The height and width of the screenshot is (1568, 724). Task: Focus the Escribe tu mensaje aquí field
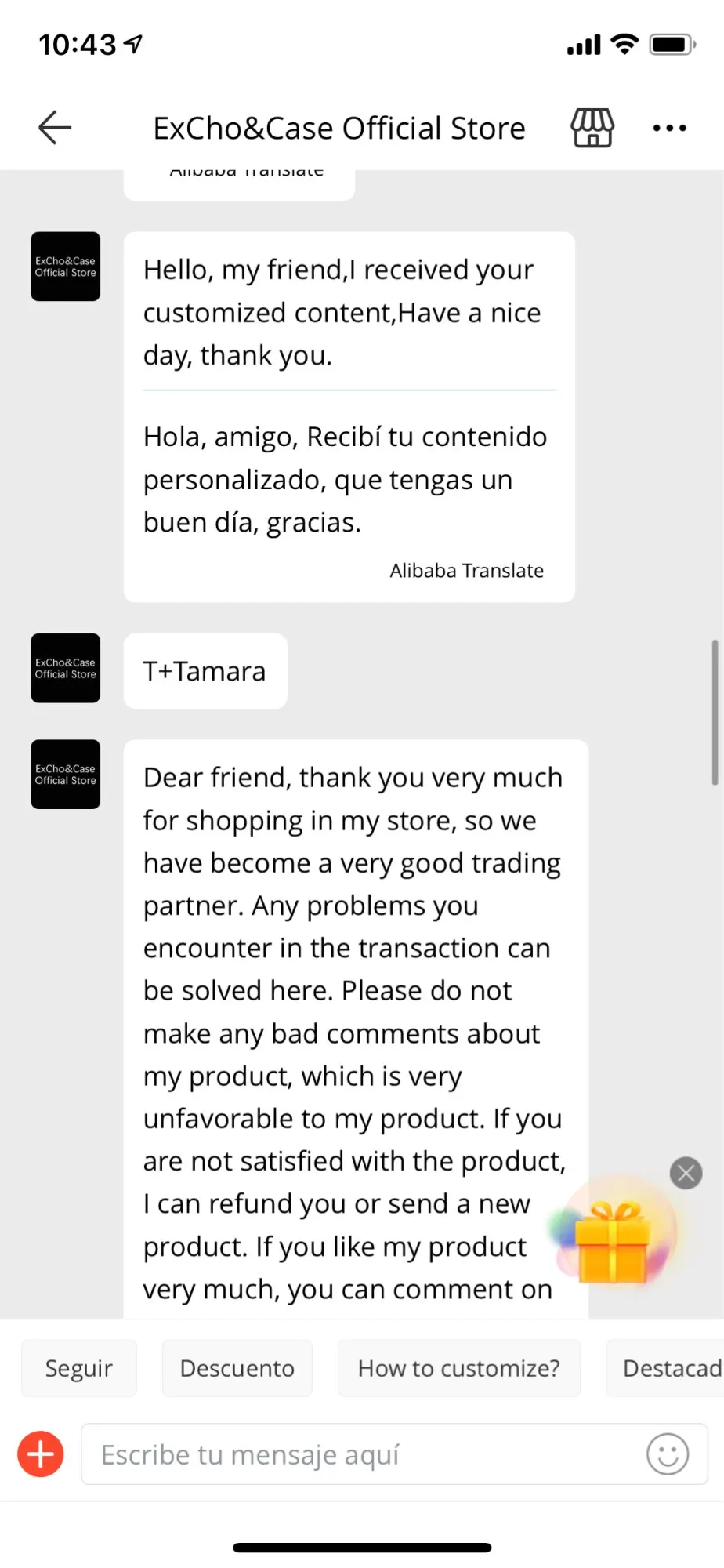(x=360, y=1454)
